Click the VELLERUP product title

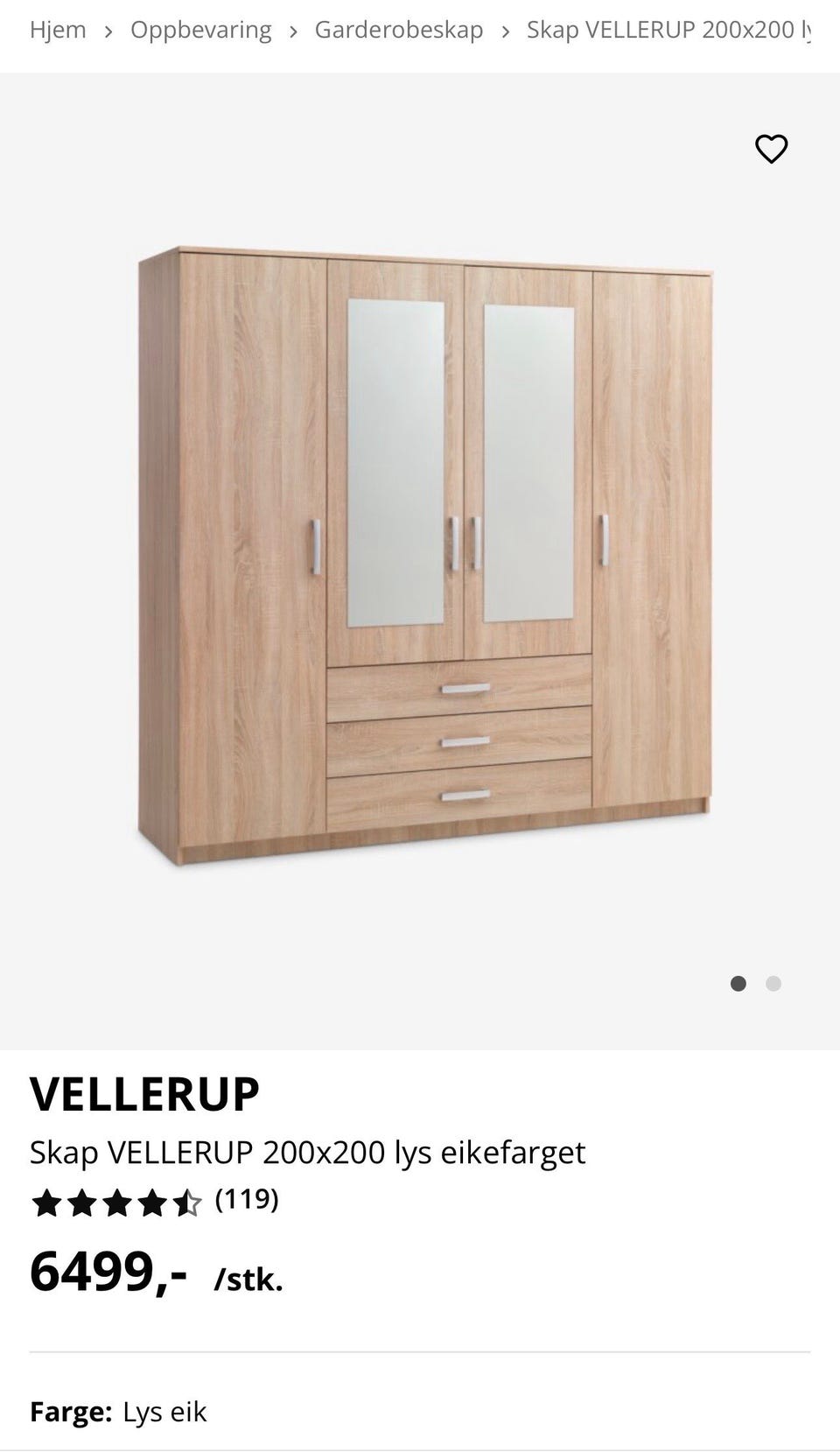coord(145,1091)
